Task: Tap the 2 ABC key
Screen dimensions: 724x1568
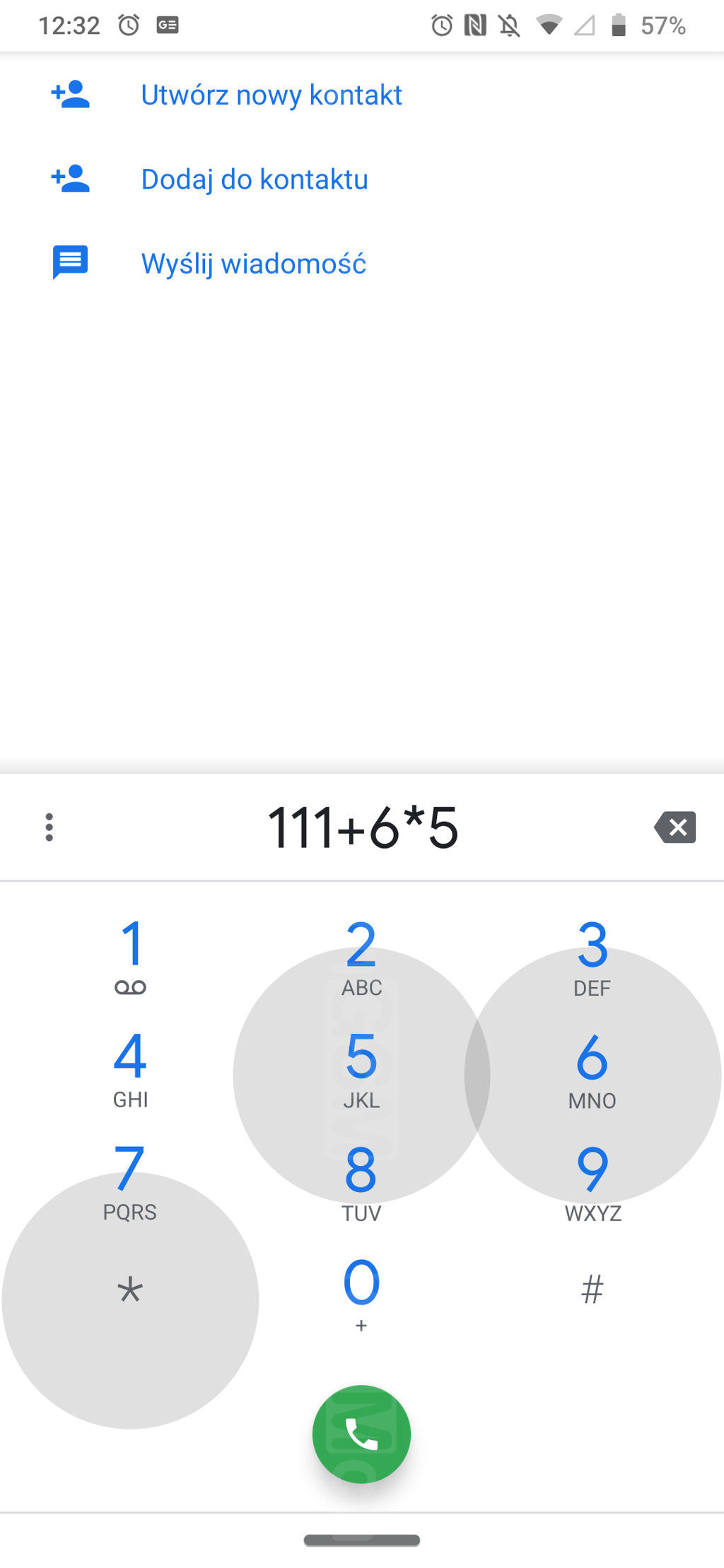Action: pos(361,955)
